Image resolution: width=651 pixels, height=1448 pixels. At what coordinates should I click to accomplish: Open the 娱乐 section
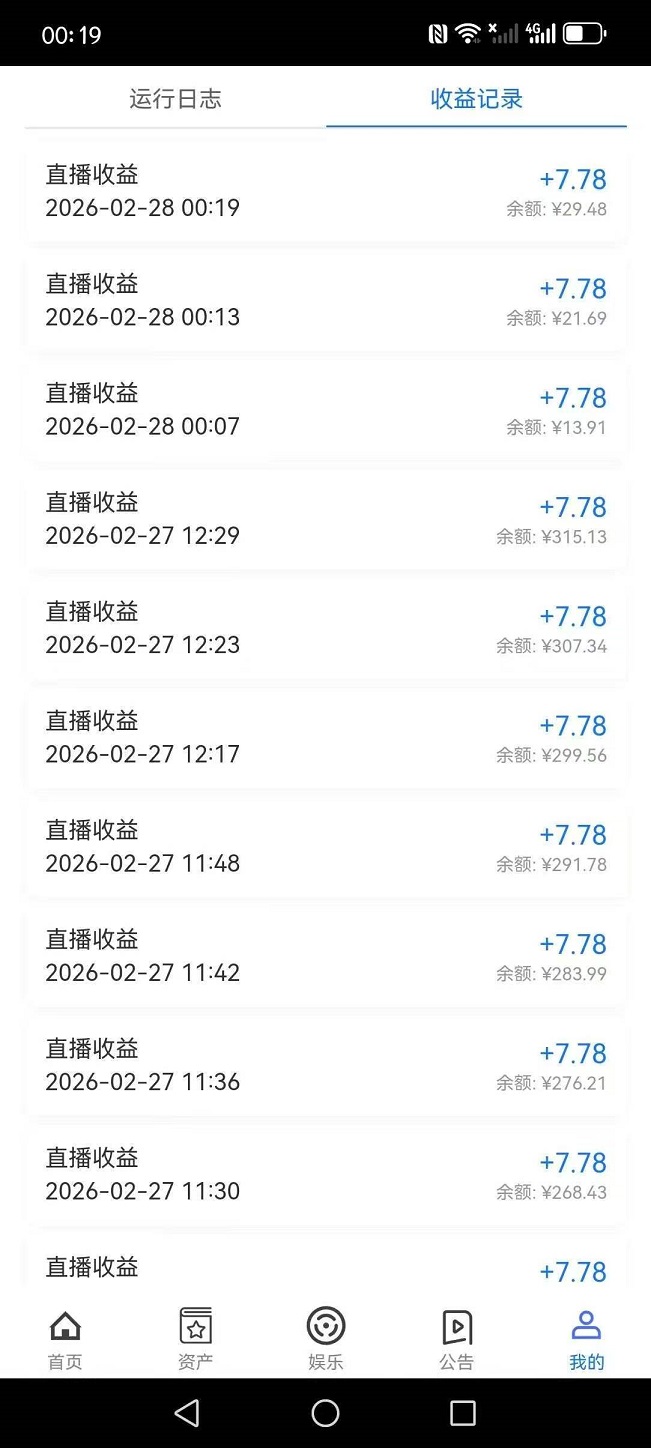coord(326,1338)
